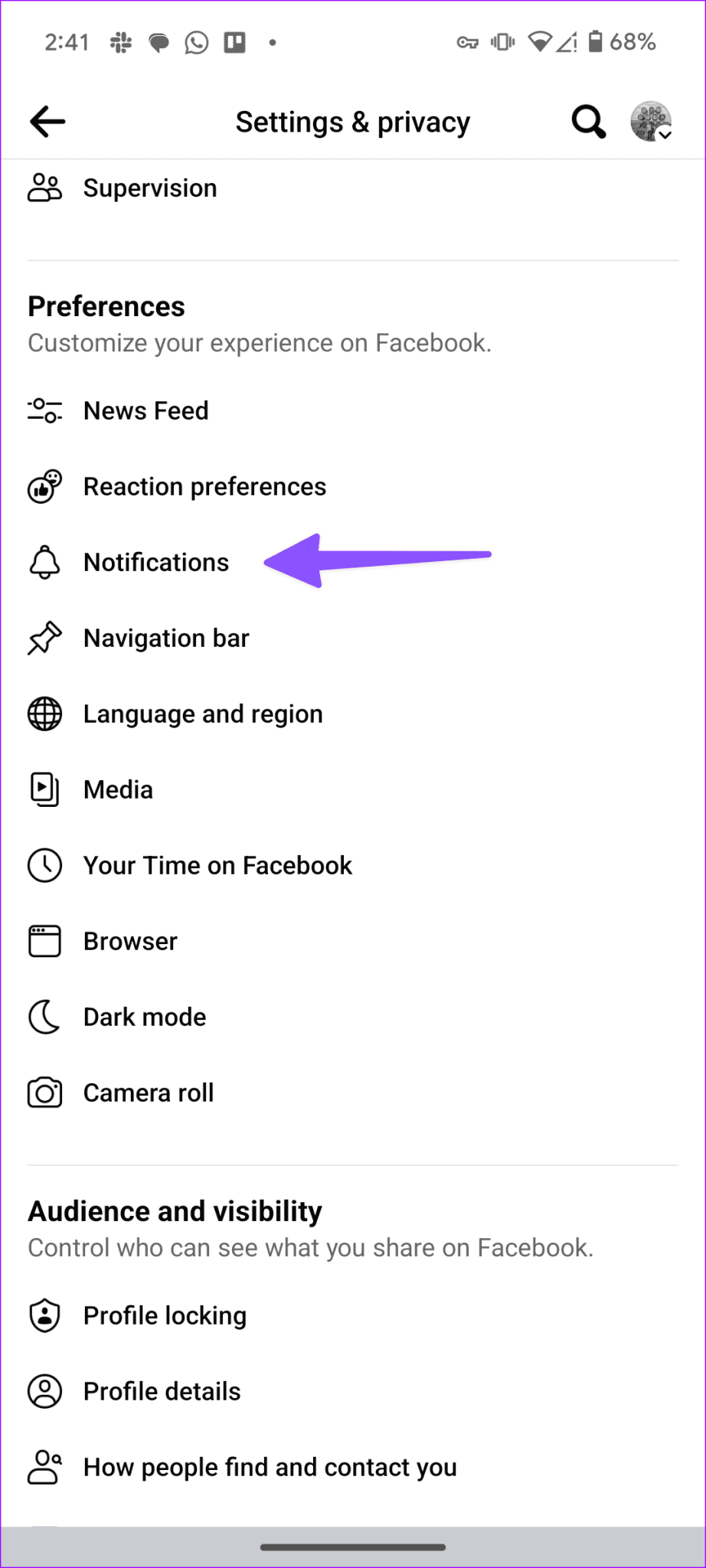
Task: Click the Your Time on Facebook clock icon
Action: 44,865
